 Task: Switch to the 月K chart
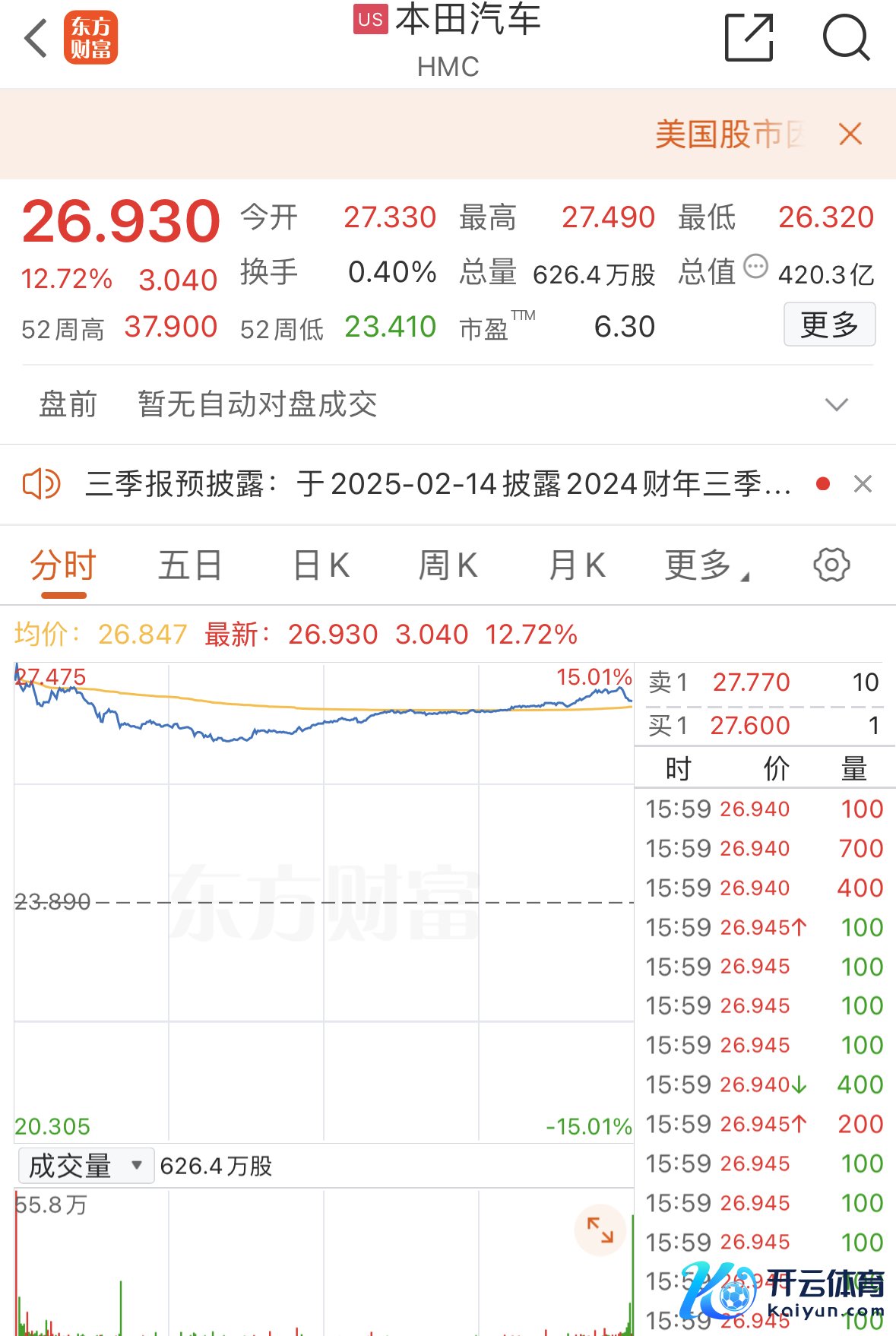coord(577,565)
